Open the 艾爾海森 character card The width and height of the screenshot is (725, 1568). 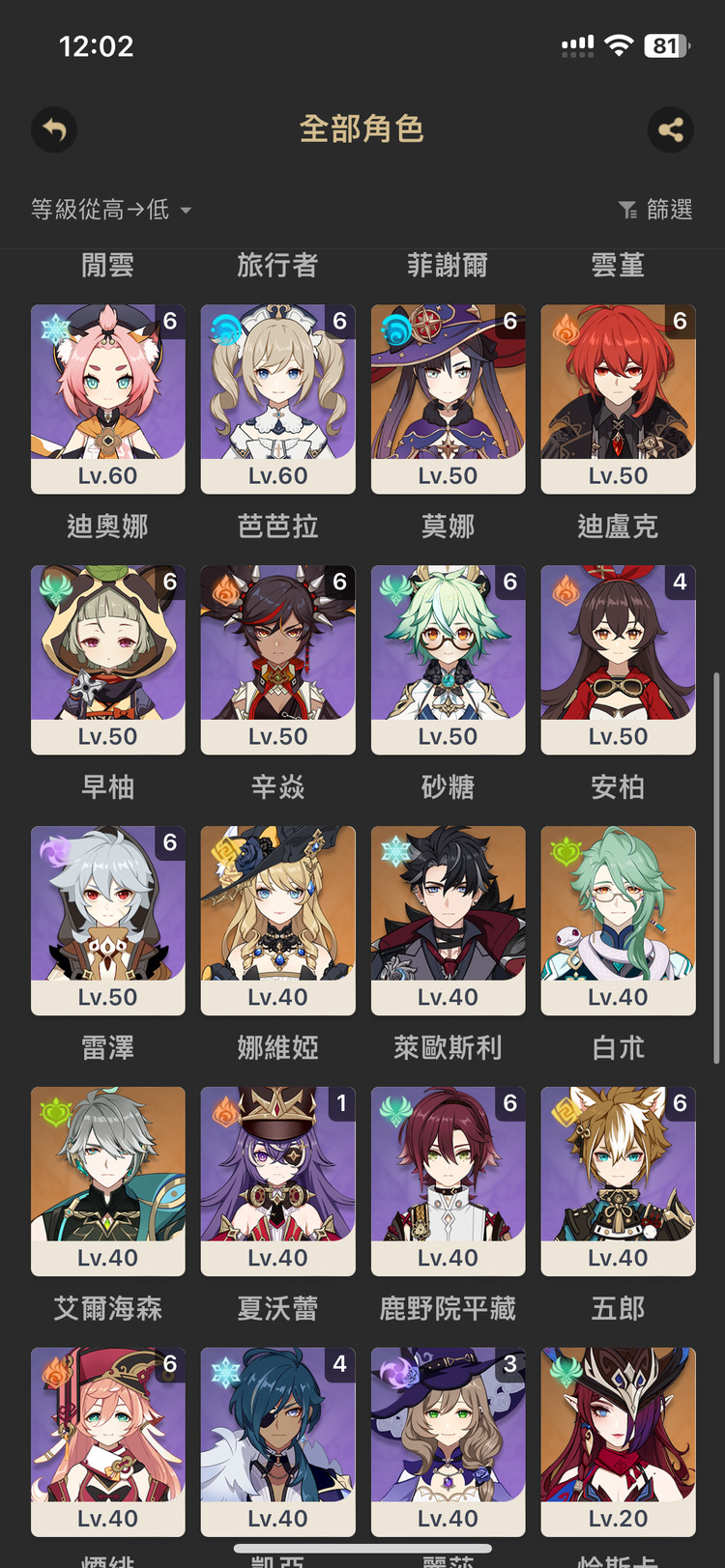(107, 1182)
